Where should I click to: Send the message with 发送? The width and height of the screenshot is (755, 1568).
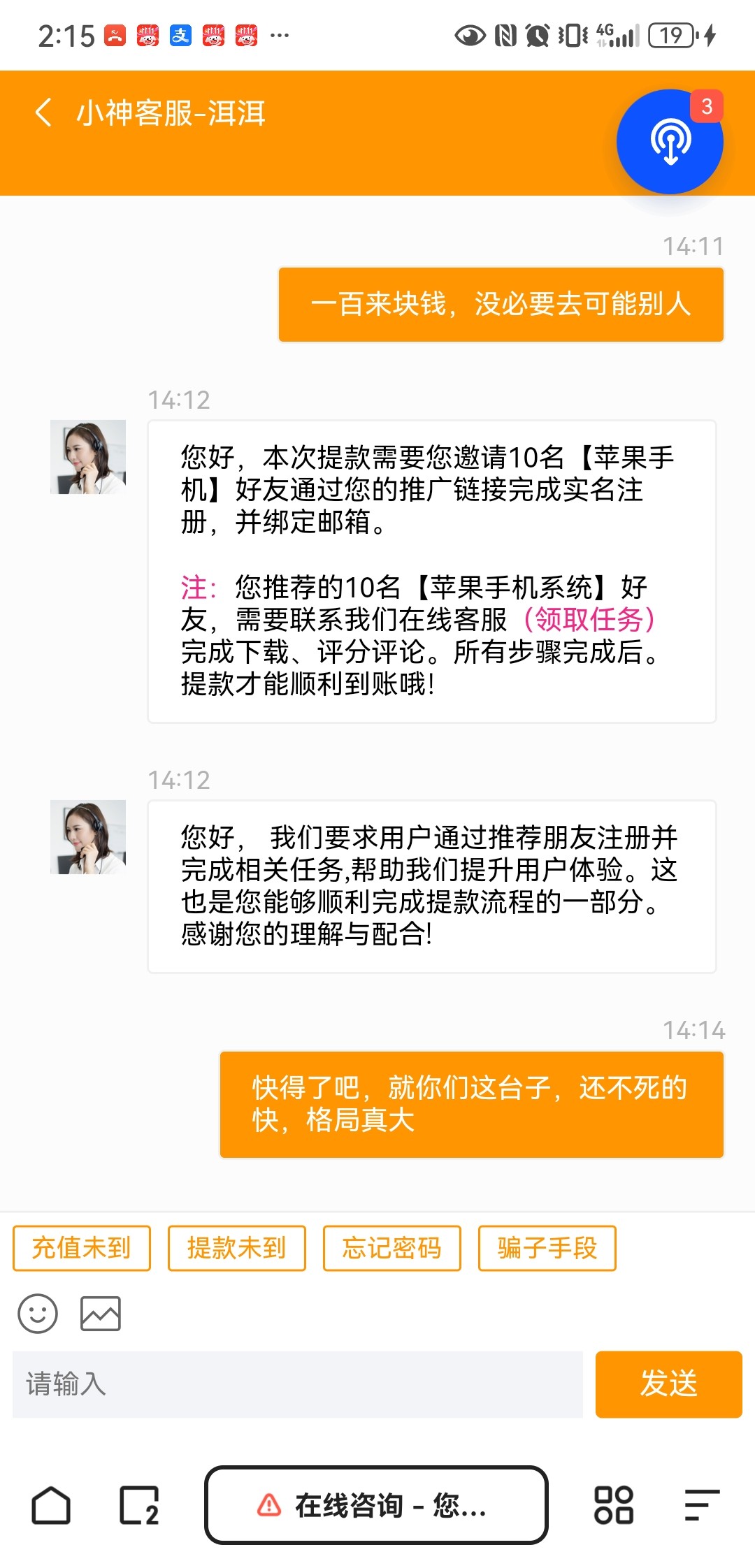(668, 1384)
